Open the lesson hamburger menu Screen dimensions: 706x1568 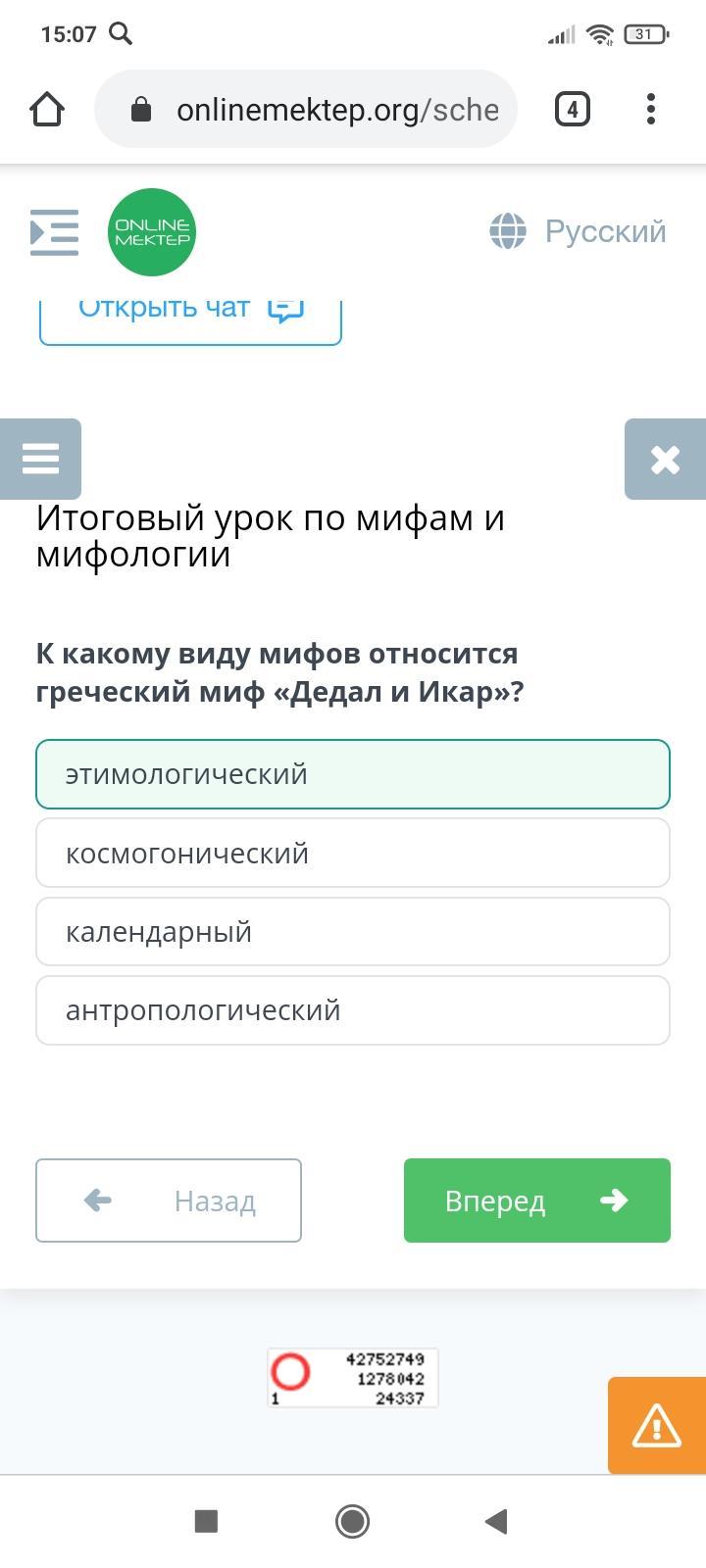40,459
